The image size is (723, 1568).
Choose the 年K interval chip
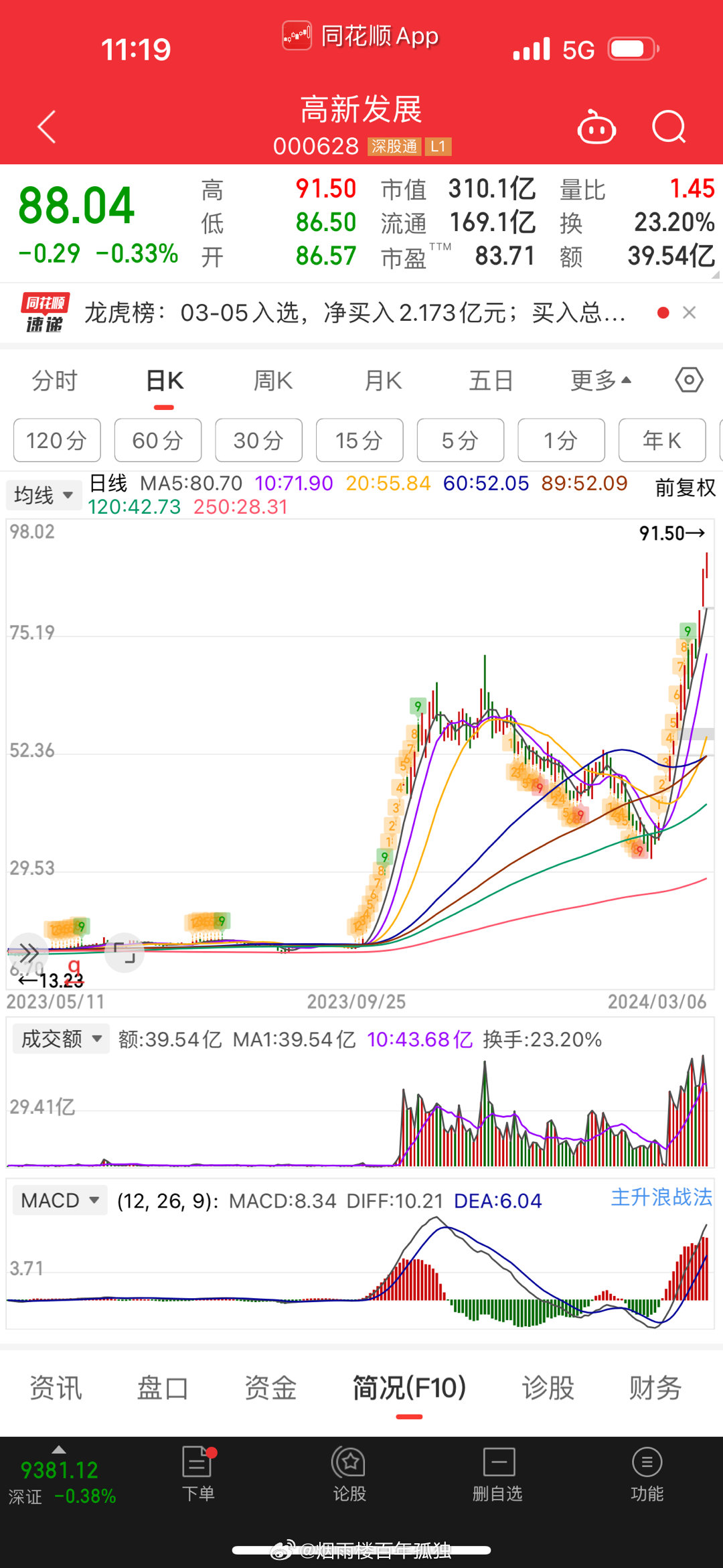click(662, 440)
